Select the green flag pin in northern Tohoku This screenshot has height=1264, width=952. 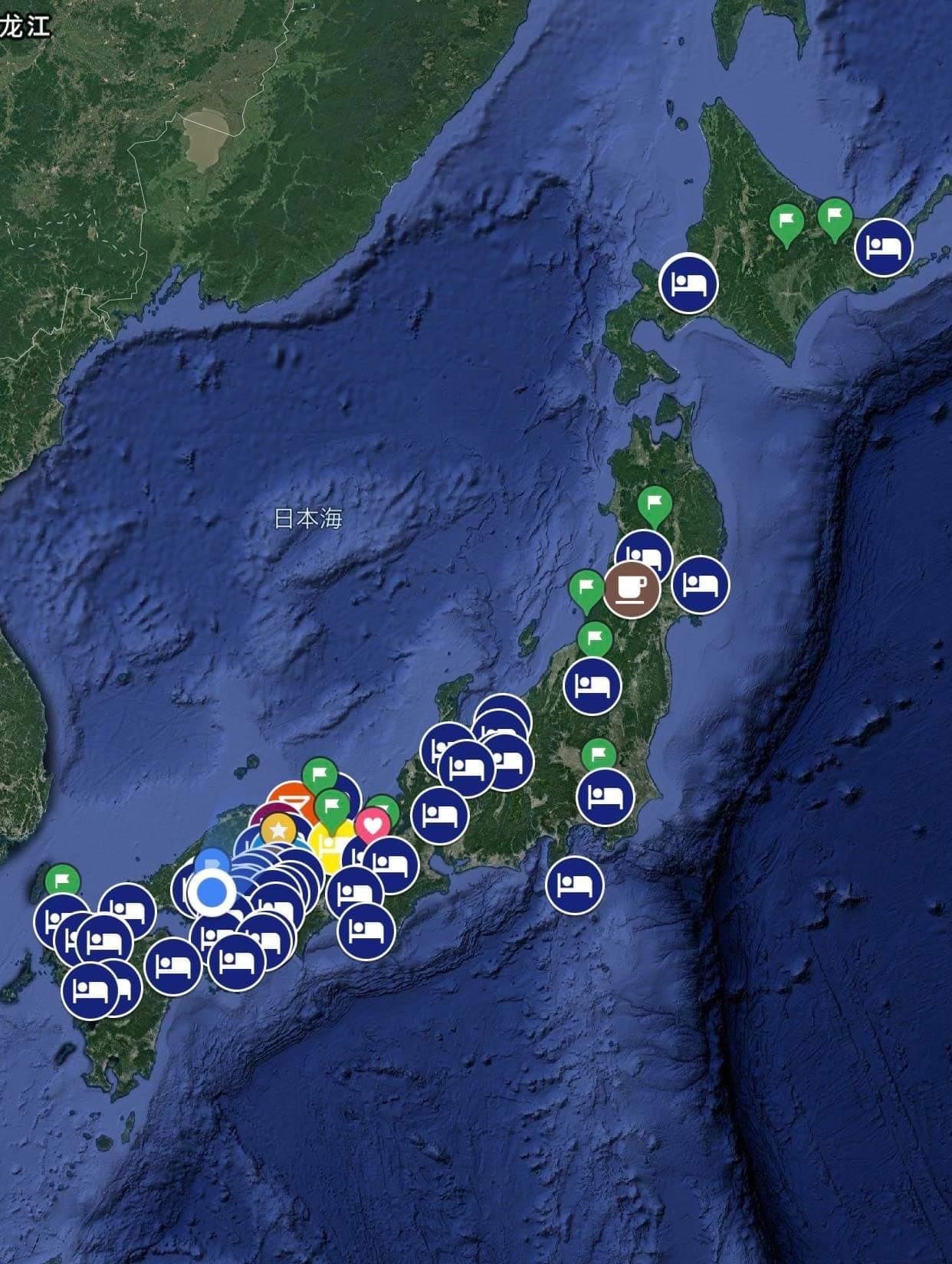point(654,504)
